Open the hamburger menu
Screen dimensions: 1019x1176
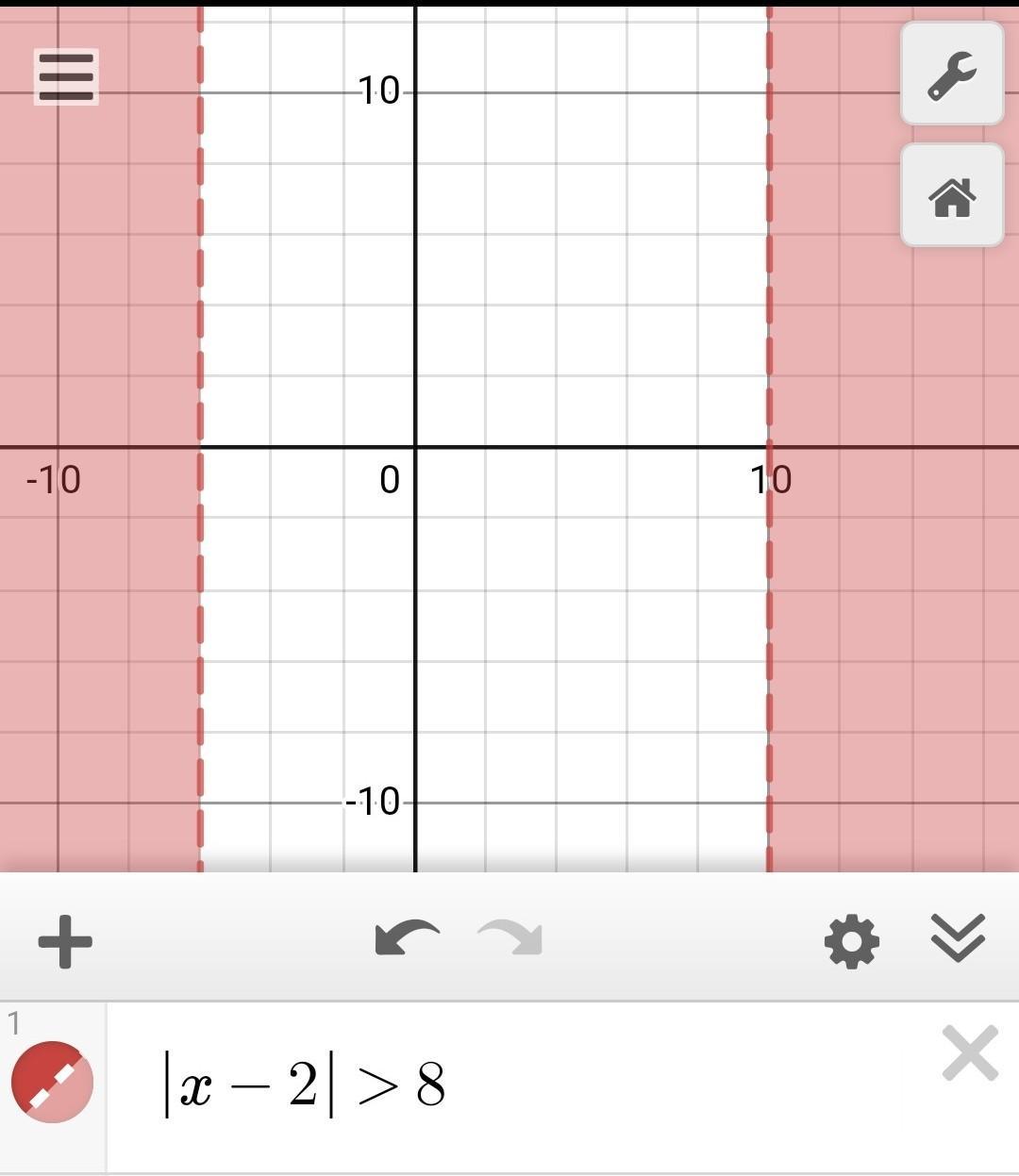pyautogui.click(x=66, y=76)
